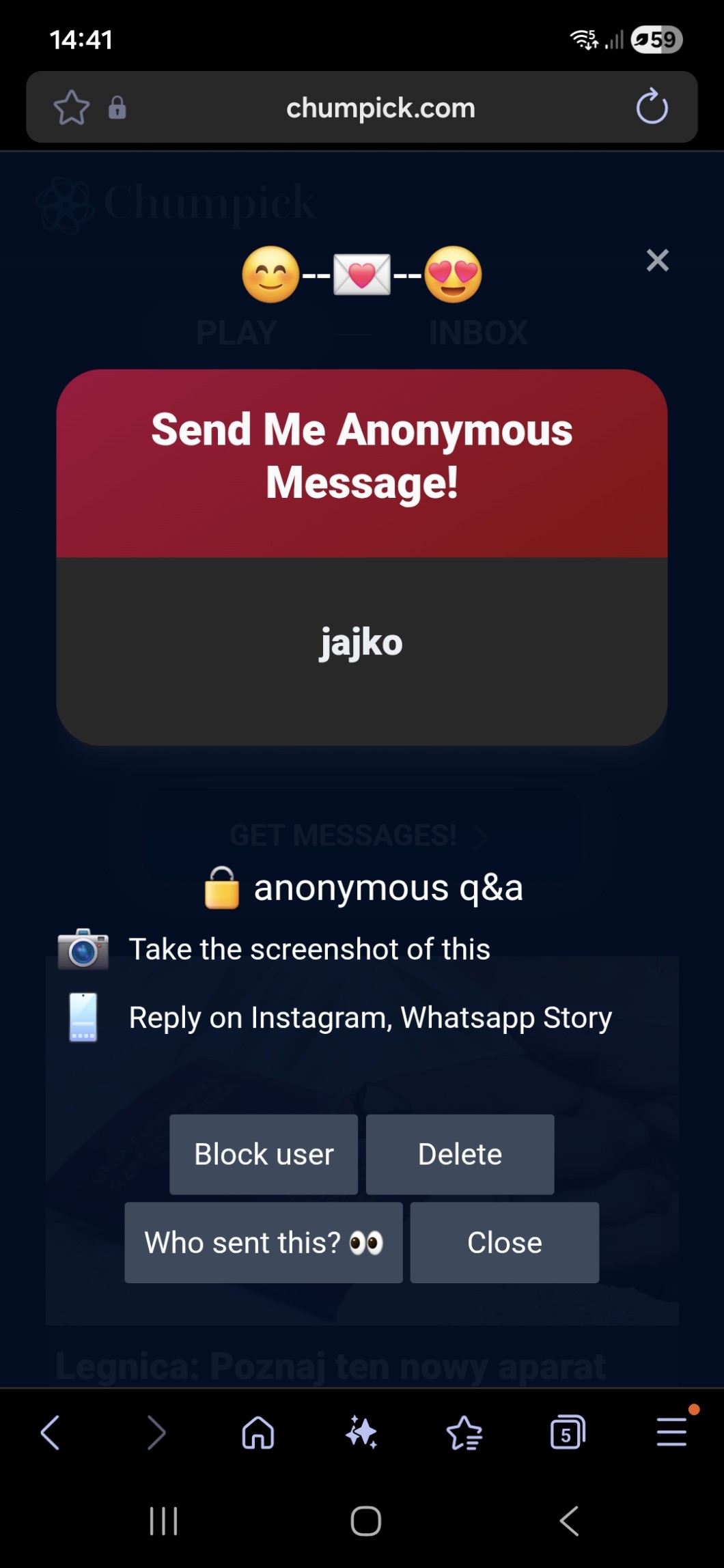Viewport: 724px width, 1568px height.
Task: Block the user who sent this message
Action: pyautogui.click(x=264, y=1154)
